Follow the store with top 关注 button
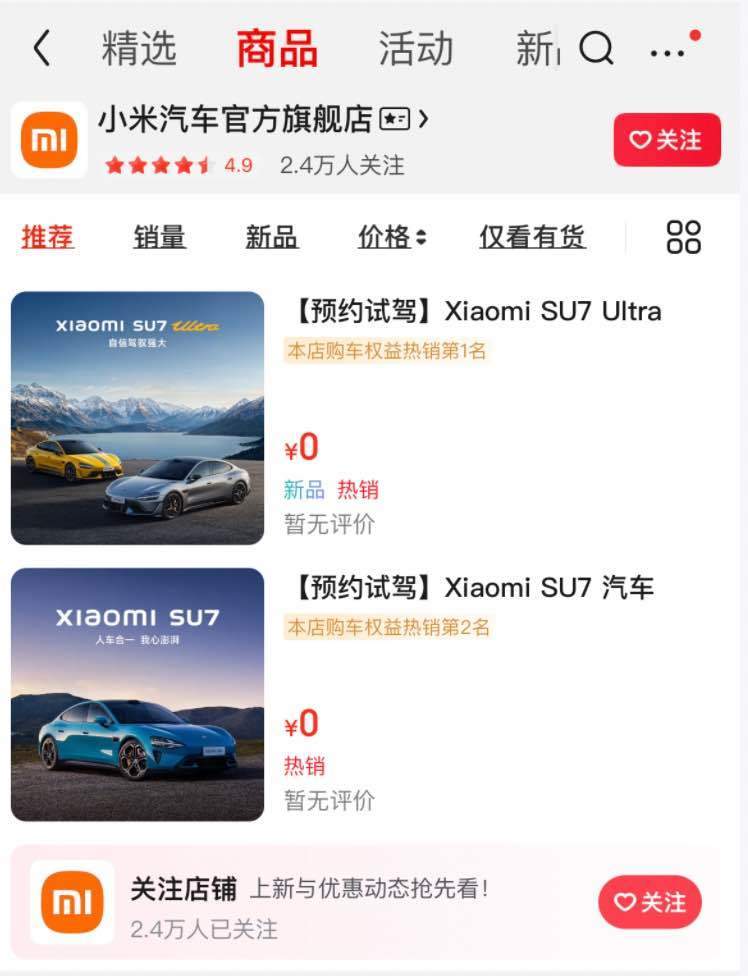 [x=666, y=140]
